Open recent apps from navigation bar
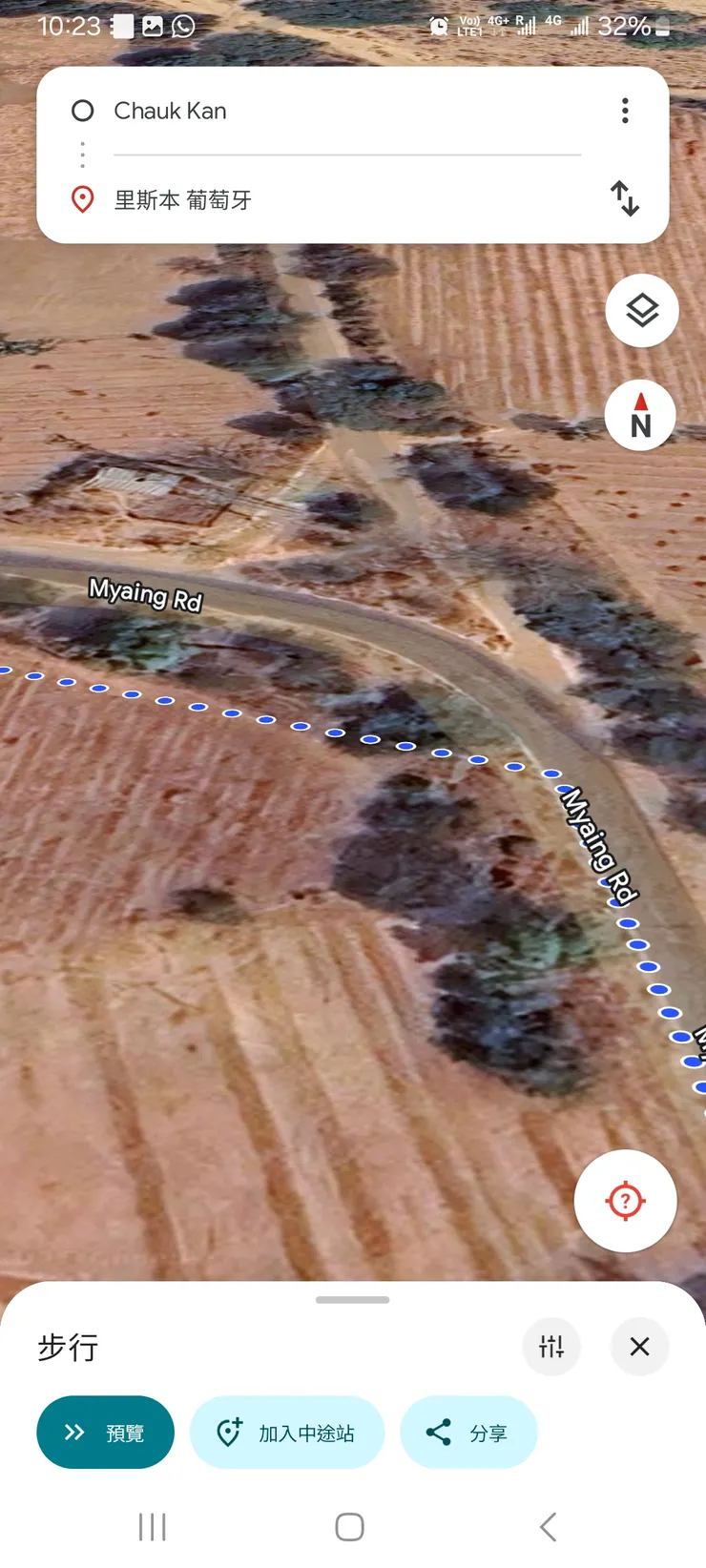 (x=153, y=1527)
